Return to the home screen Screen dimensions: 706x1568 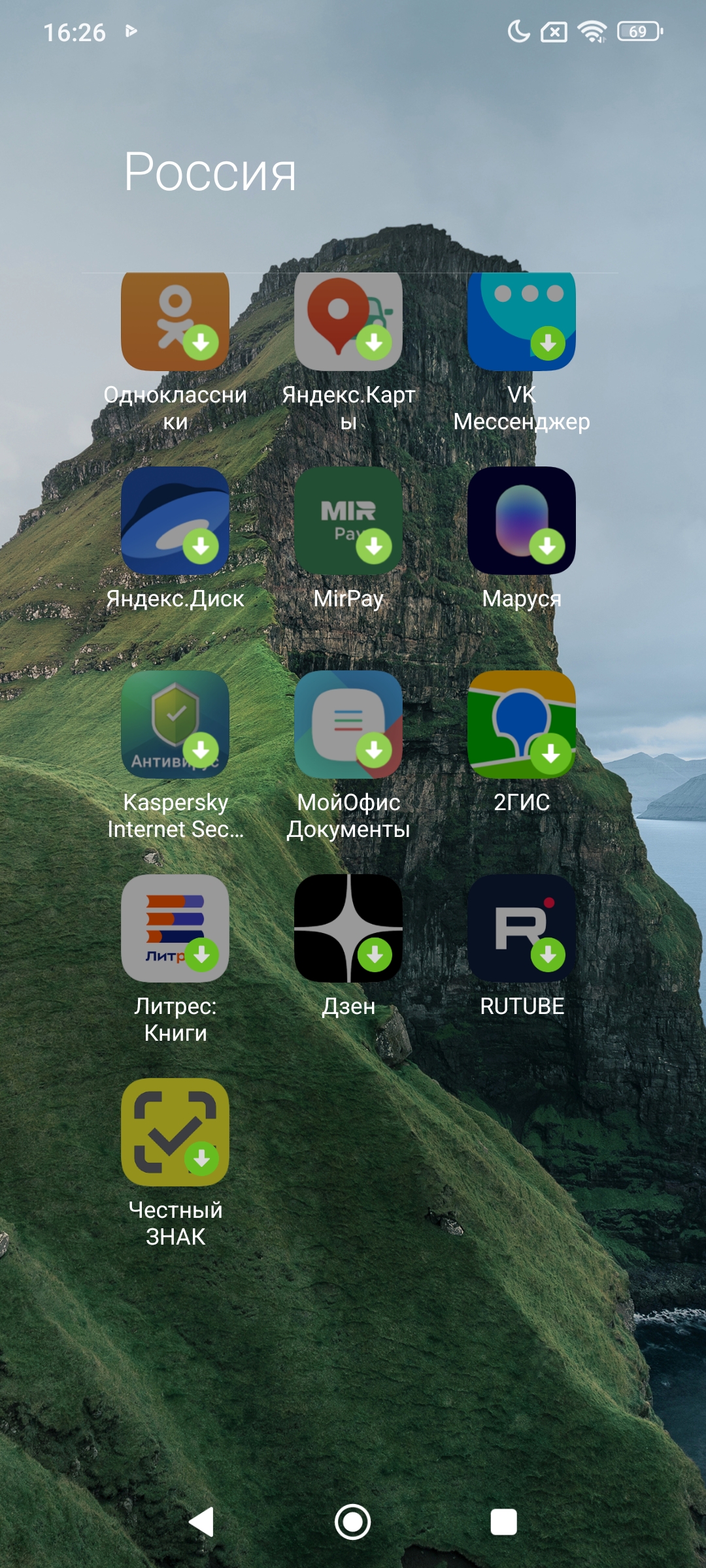click(x=353, y=1522)
